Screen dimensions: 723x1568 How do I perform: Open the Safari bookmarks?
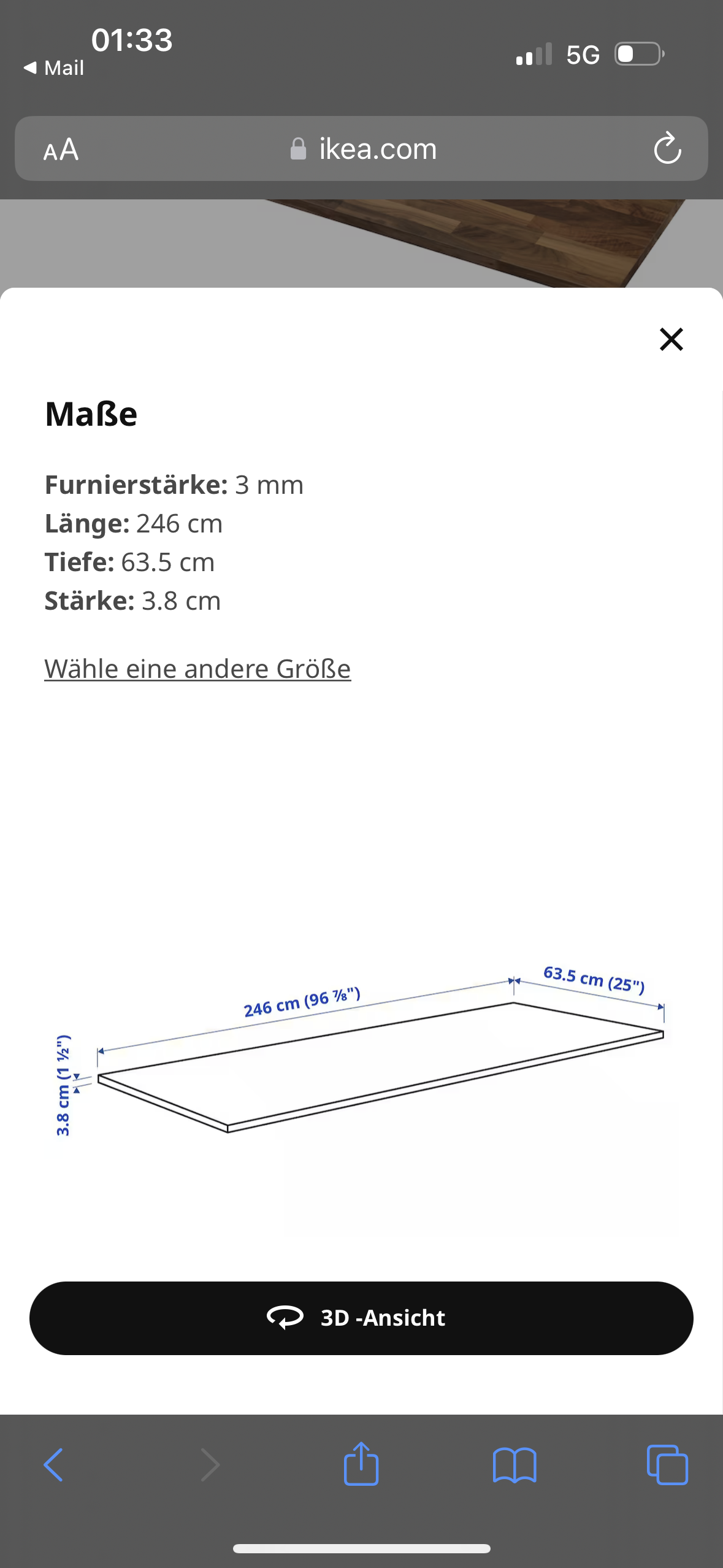point(515,1465)
